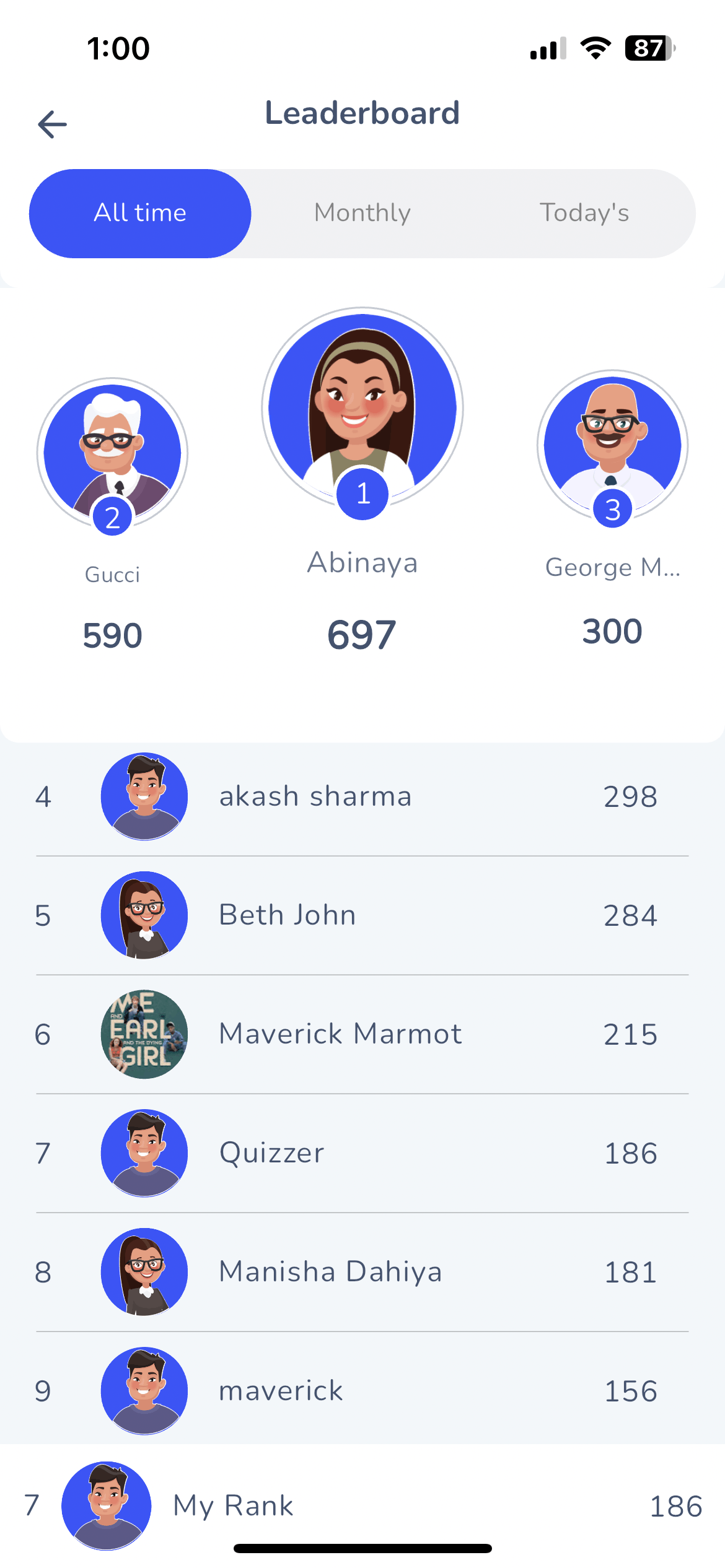Open Maverick Marmot's leaderboard row
725x1568 pixels.
pos(362,1034)
